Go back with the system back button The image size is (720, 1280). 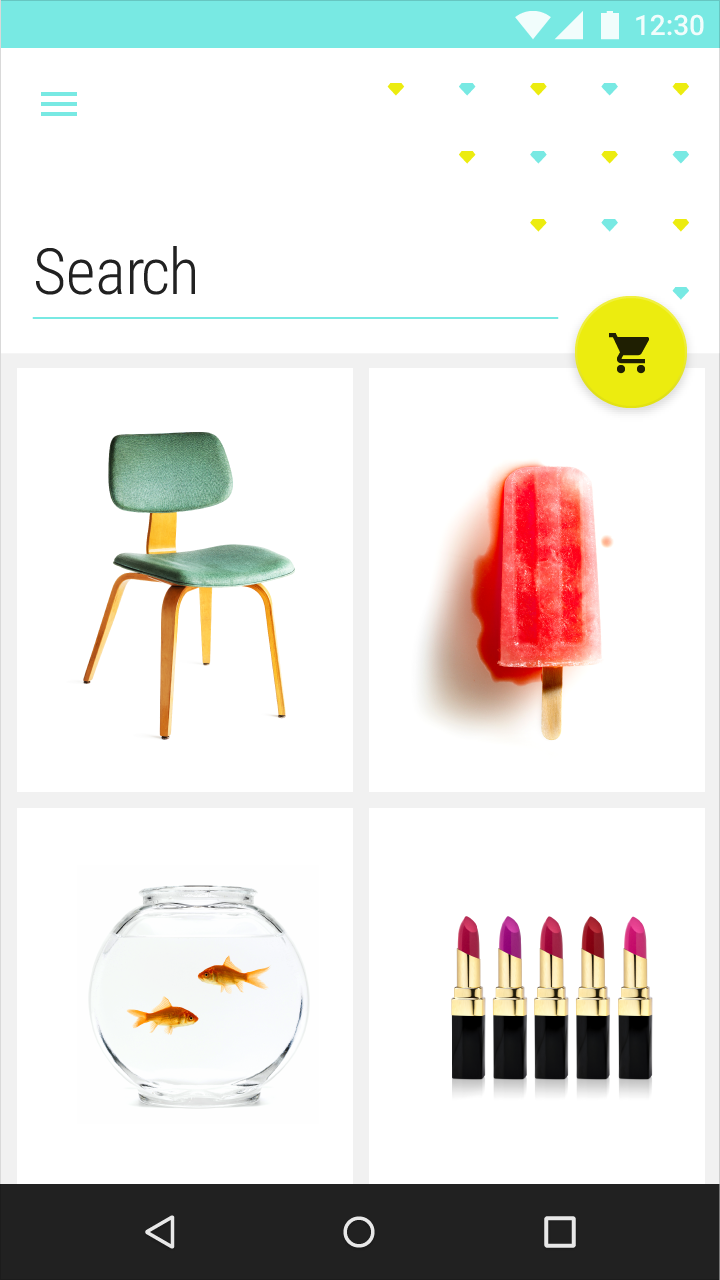coord(160,1231)
